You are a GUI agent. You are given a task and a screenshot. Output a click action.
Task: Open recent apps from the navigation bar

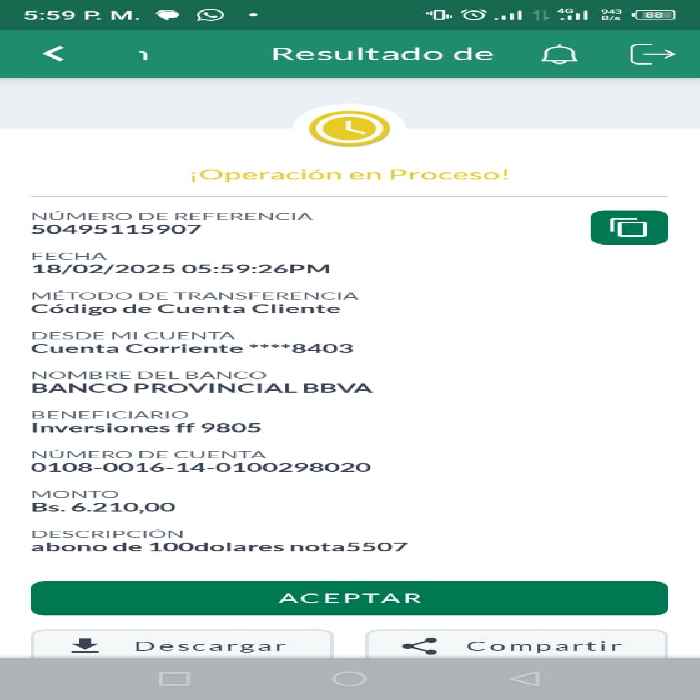click(175, 679)
